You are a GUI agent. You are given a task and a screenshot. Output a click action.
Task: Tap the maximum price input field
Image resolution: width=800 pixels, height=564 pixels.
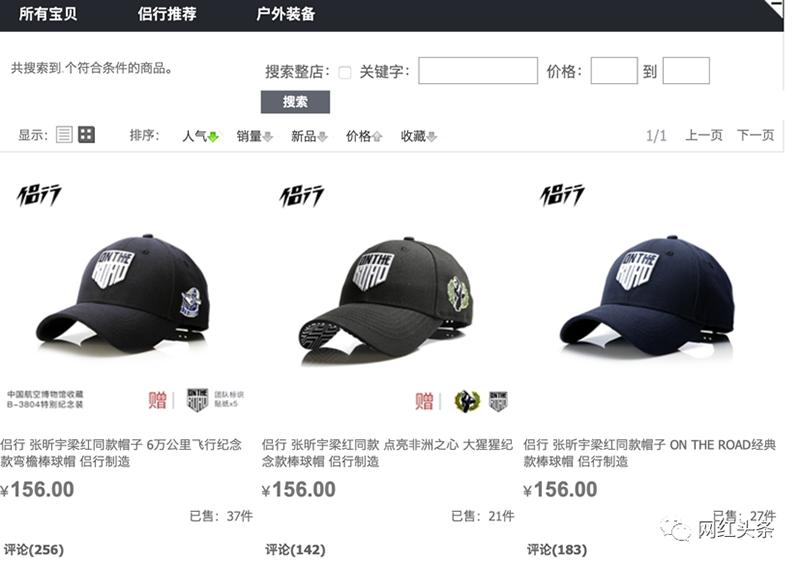[x=686, y=71]
